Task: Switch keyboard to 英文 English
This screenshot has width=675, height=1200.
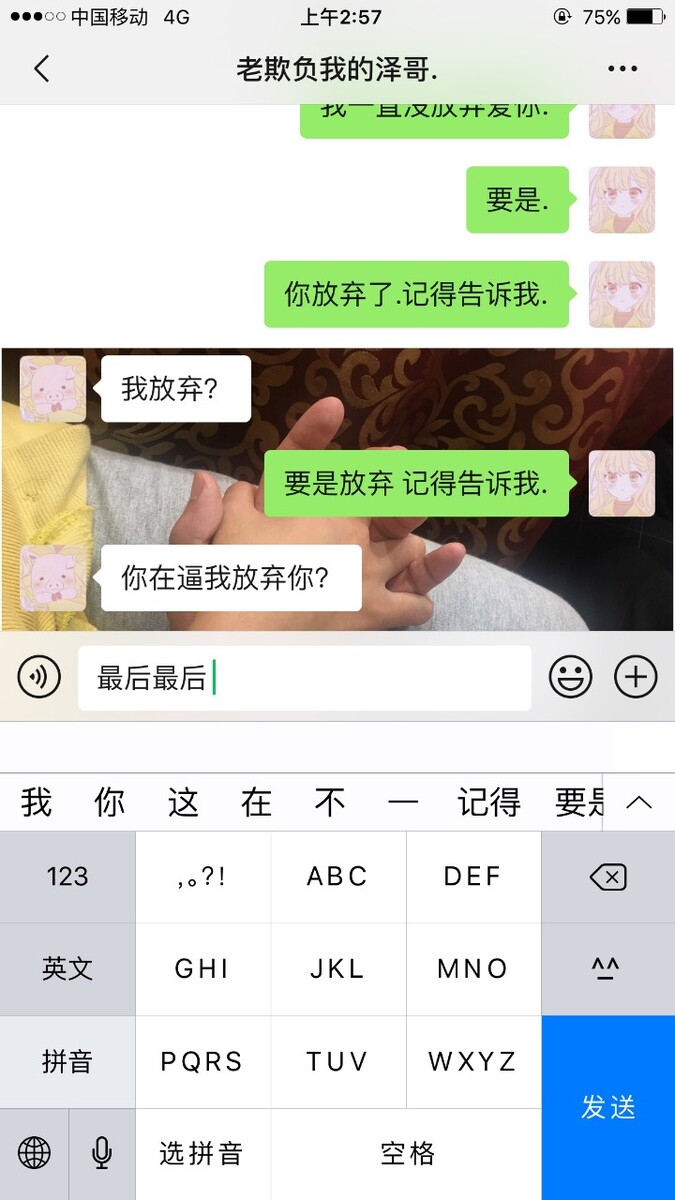Action: pyautogui.click(x=67, y=968)
